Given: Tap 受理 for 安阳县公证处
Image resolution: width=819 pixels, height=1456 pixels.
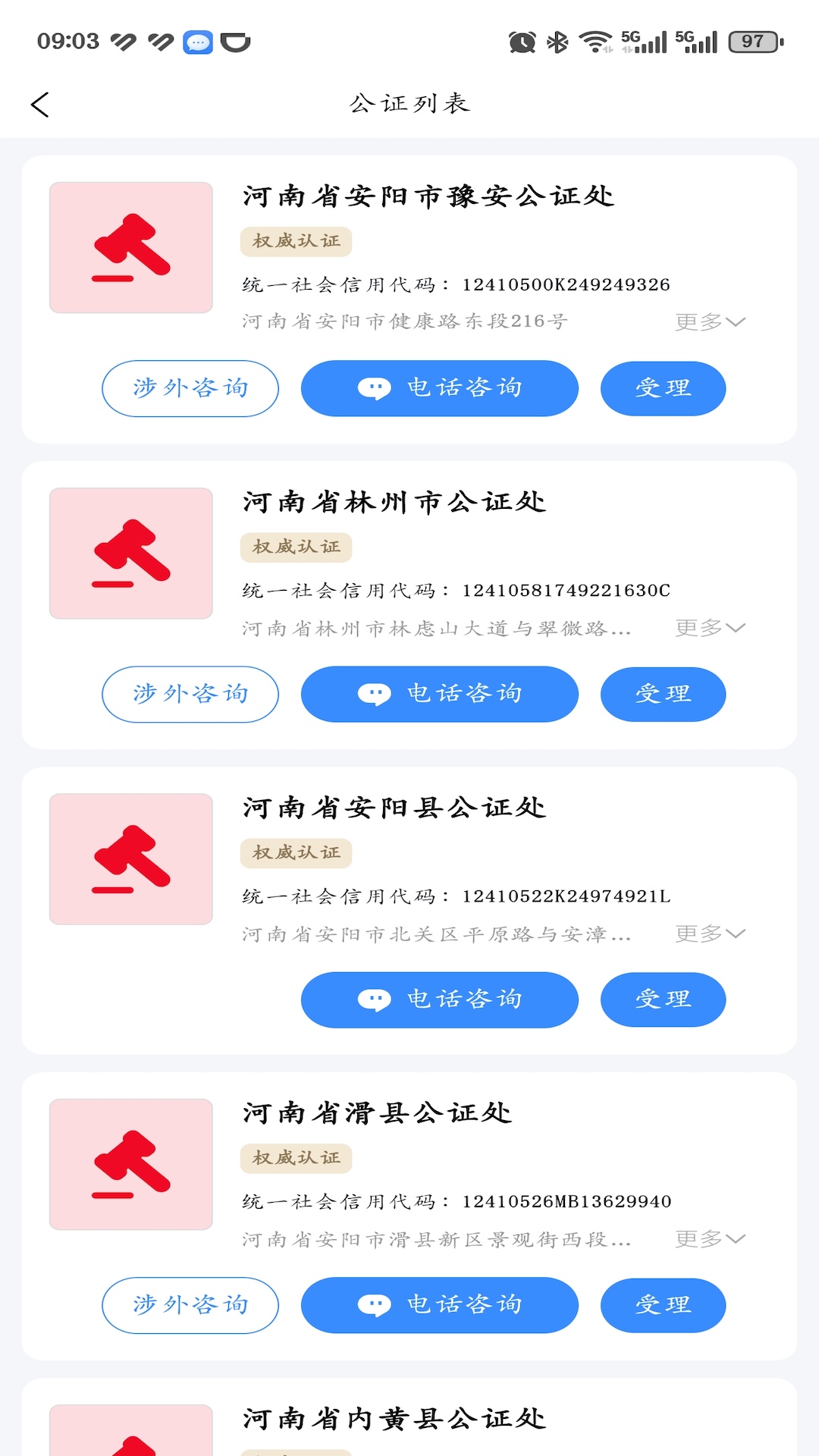Looking at the screenshot, I should pos(663,999).
